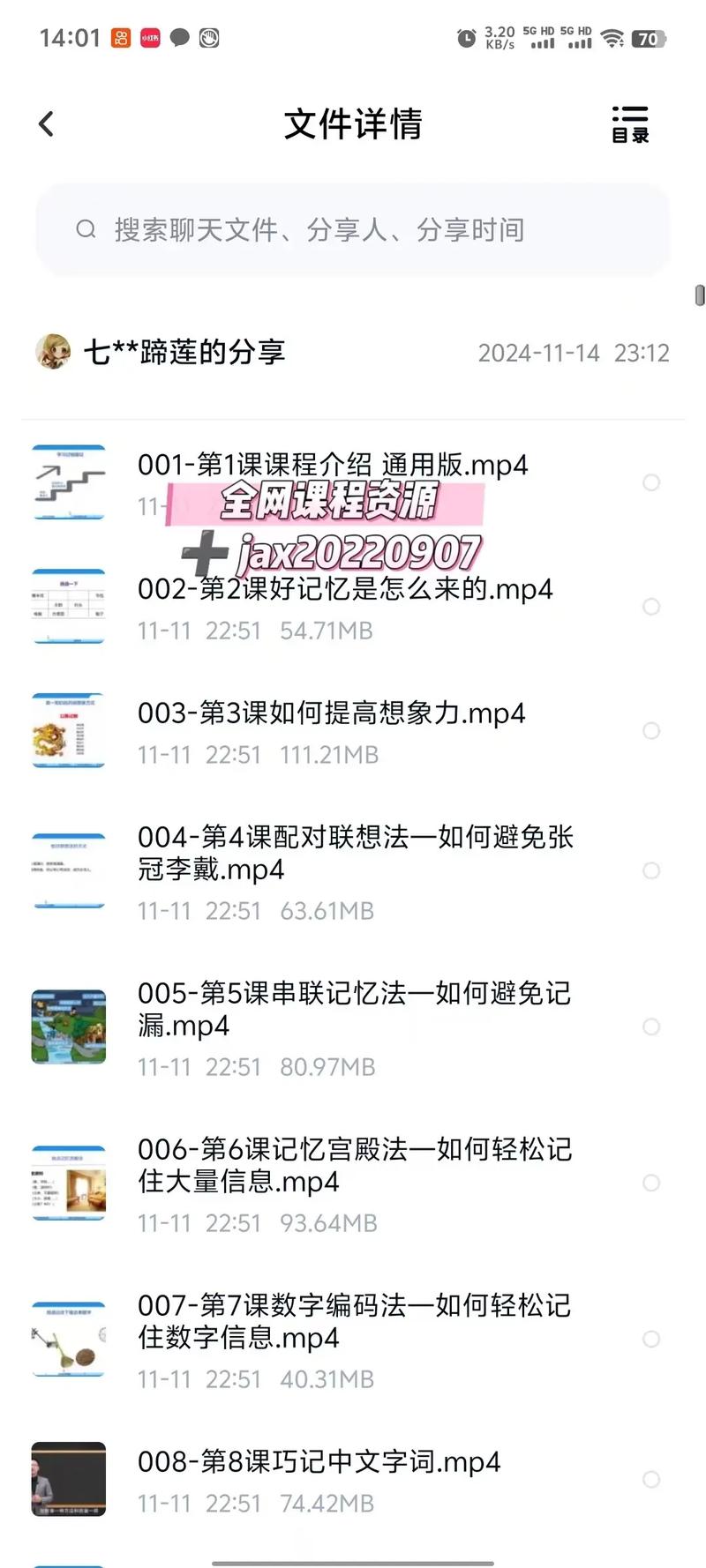
Task: Toggle selection of 005-第5课串联记忆法
Action: [651, 1027]
